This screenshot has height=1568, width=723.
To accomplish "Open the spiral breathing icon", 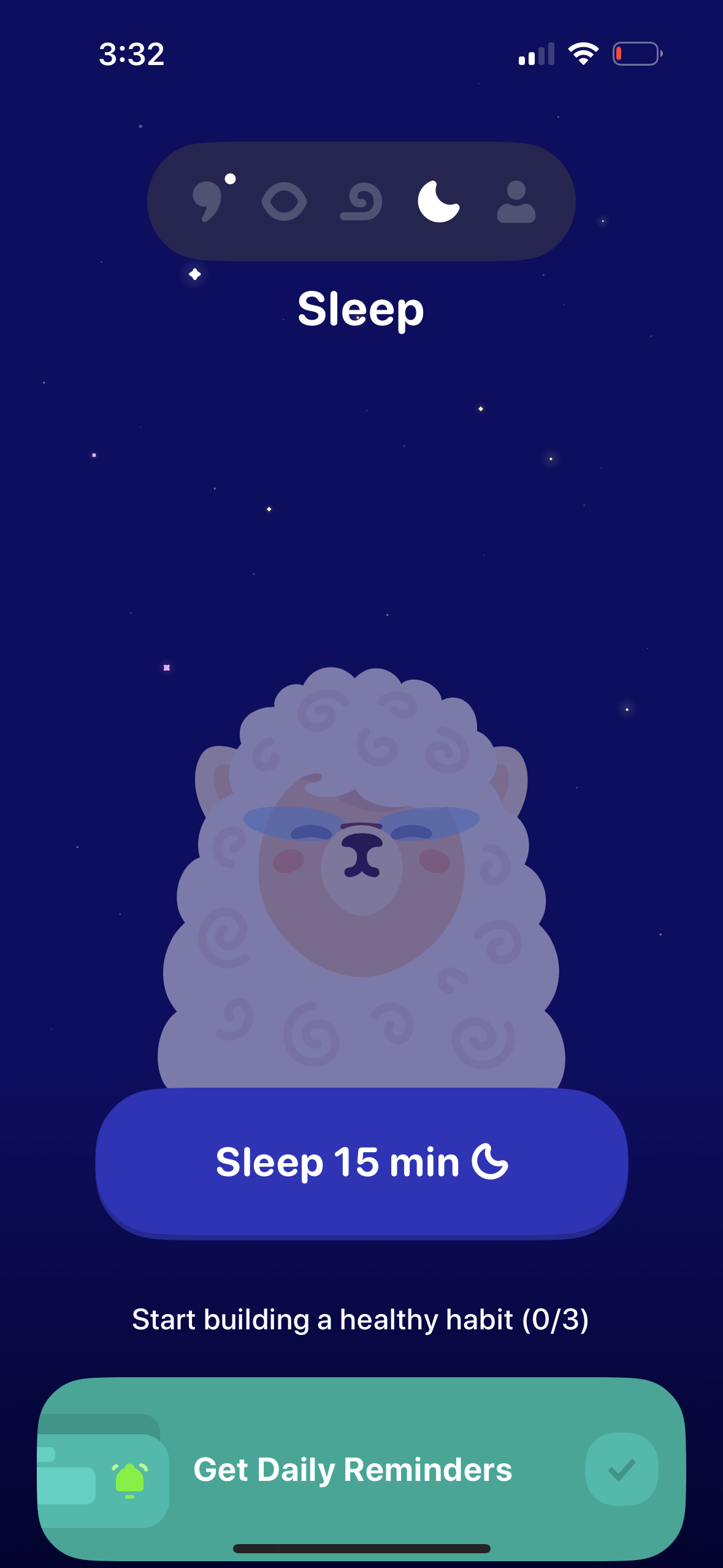I will pyautogui.click(x=361, y=201).
